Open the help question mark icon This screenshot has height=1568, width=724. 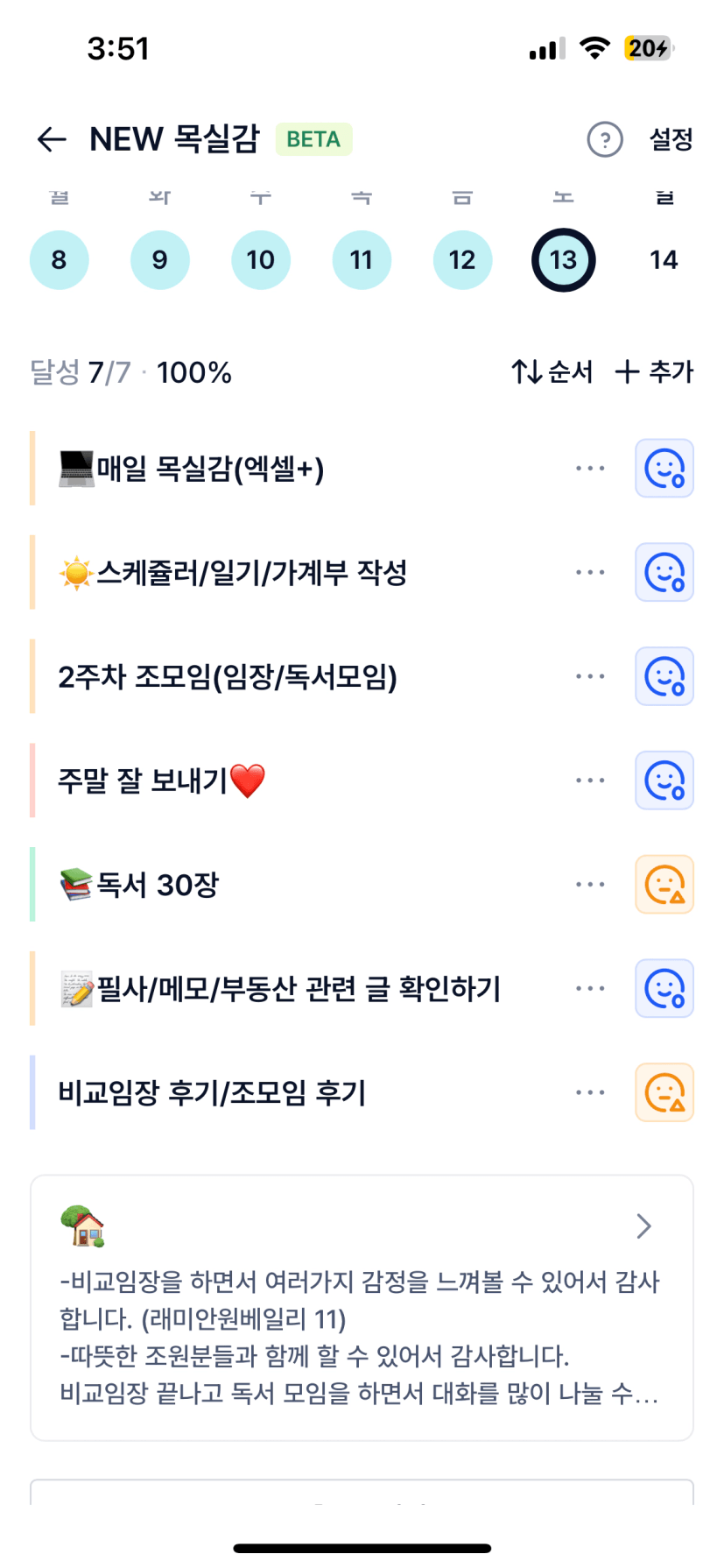tap(604, 139)
